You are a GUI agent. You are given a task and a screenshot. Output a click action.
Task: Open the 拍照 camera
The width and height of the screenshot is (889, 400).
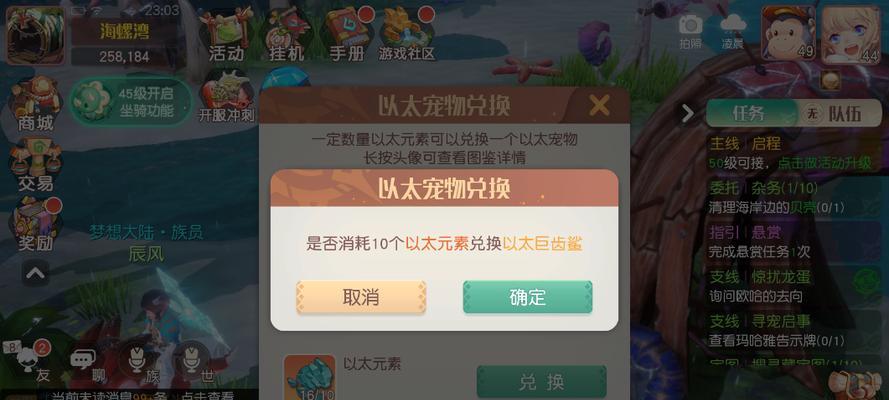tap(690, 30)
